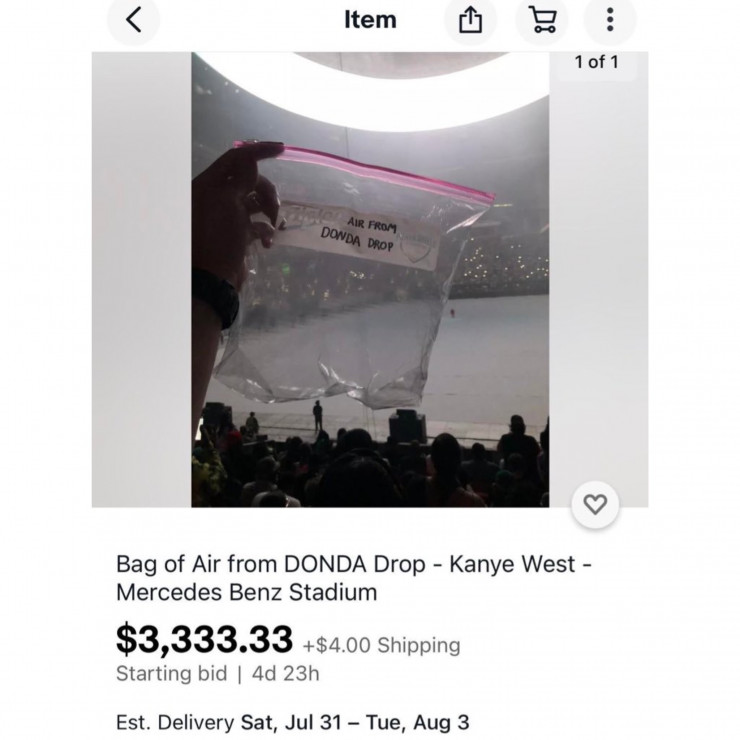Open the three-dot overflow menu

coord(610,20)
